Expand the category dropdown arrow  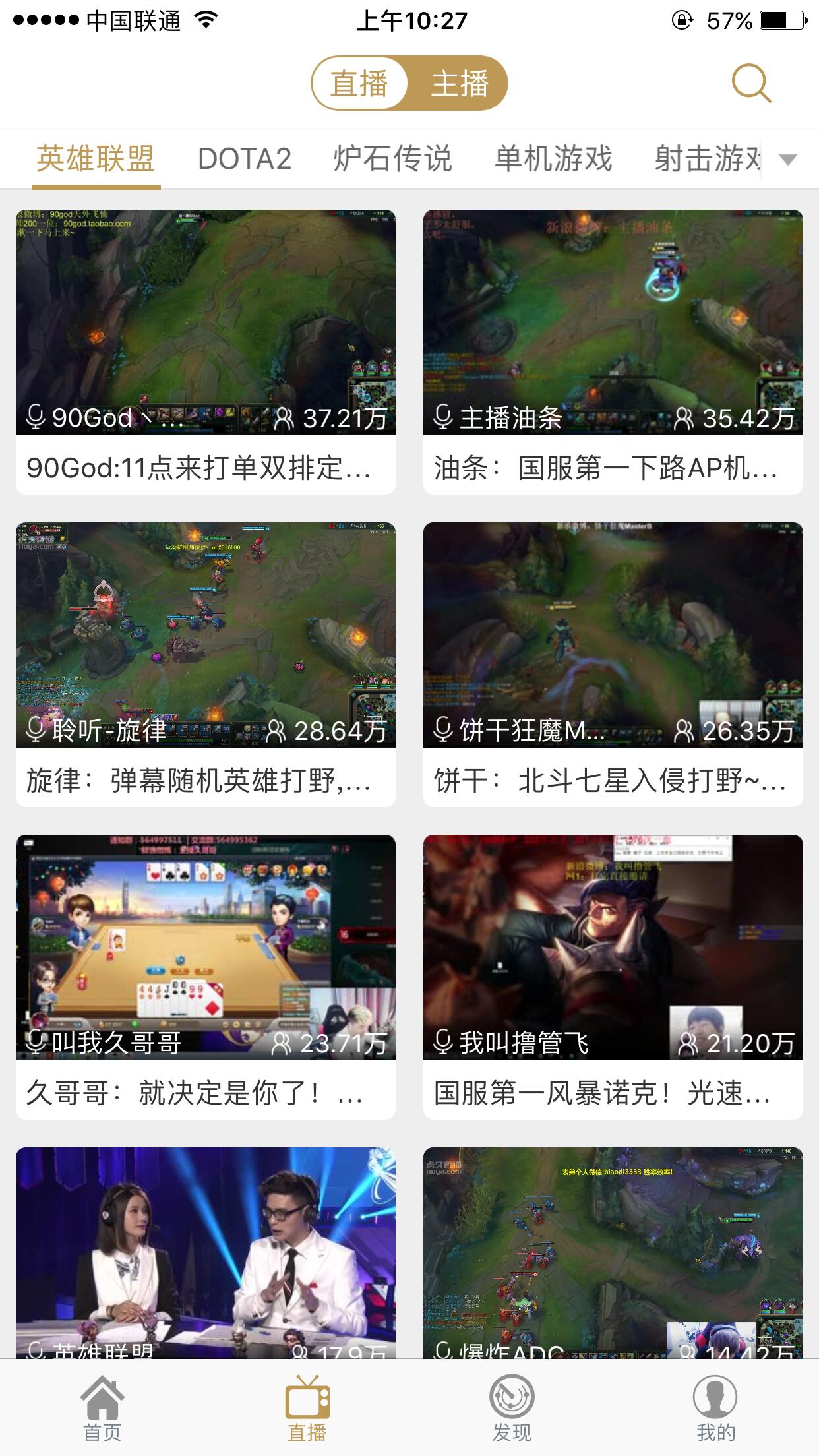788,159
